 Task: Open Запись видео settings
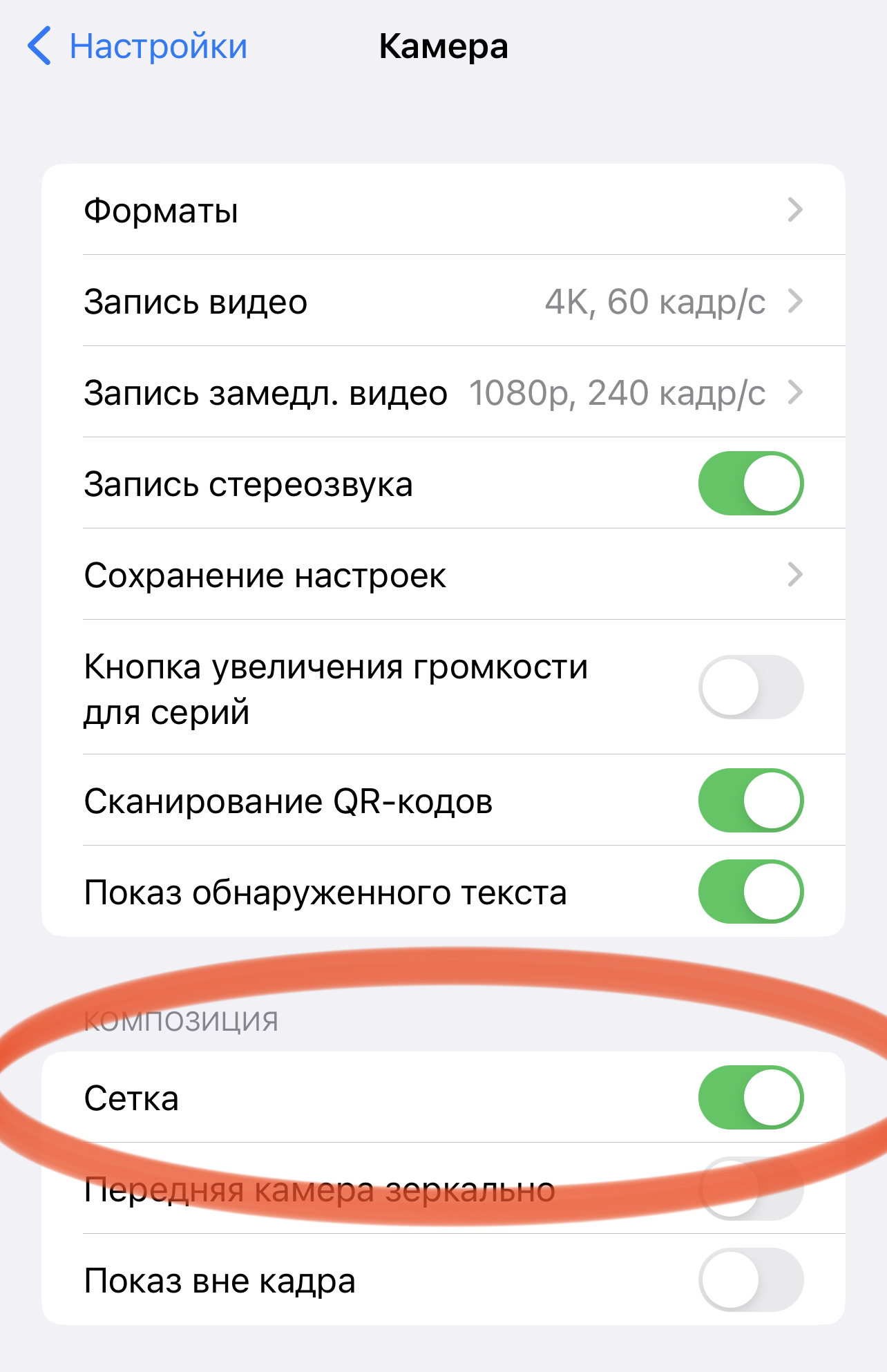[442, 301]
